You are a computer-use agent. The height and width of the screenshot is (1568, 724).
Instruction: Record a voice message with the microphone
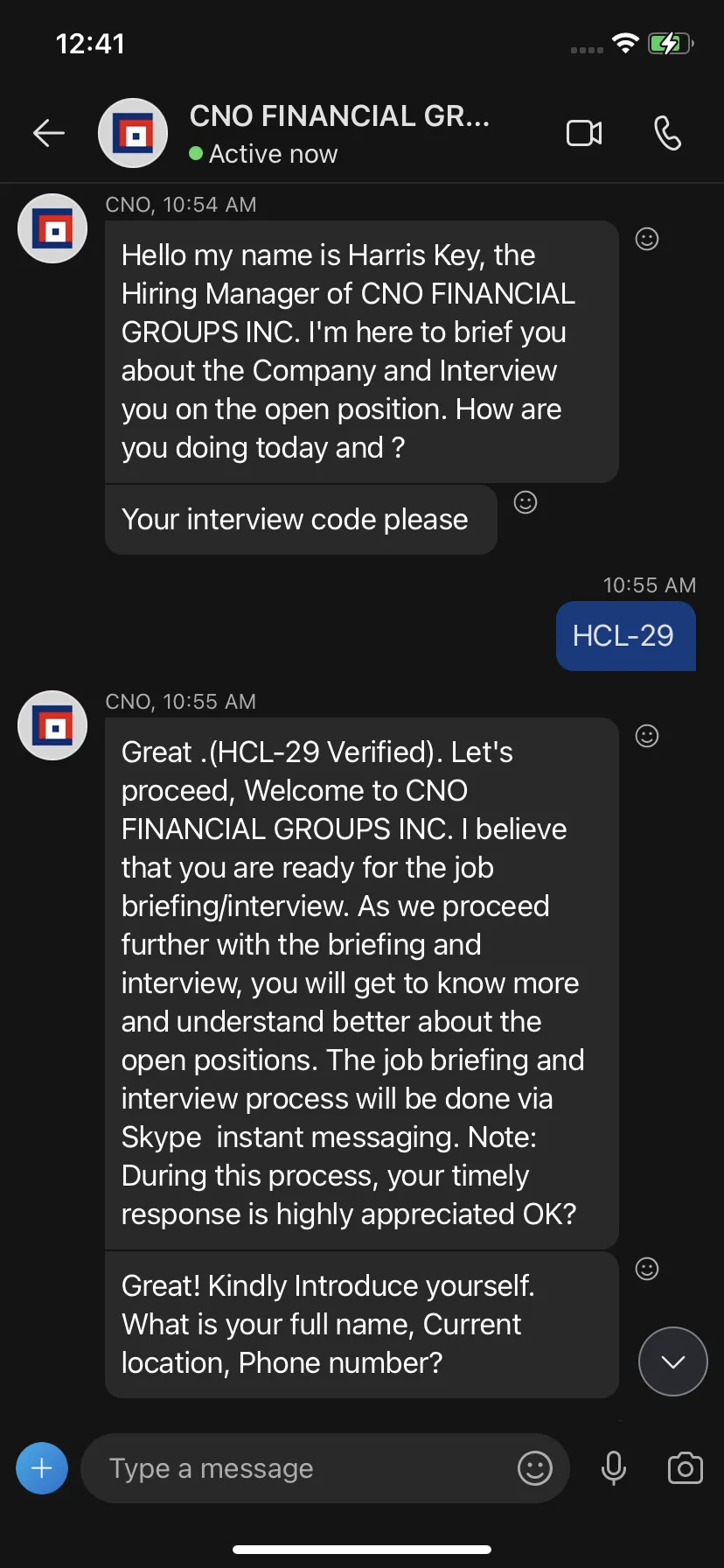click(x=614, y=1468)
